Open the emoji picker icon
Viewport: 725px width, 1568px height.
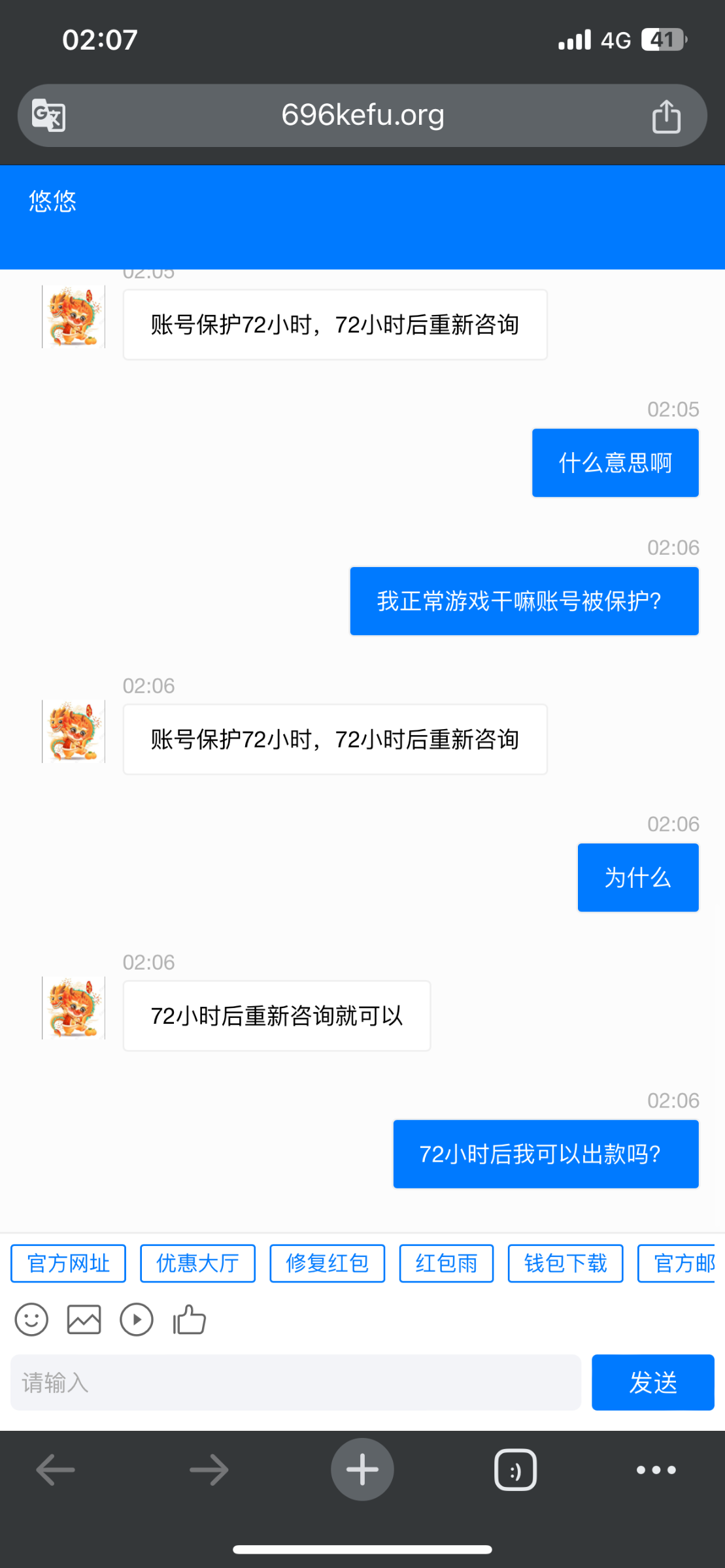click(x=31, y=1319)
